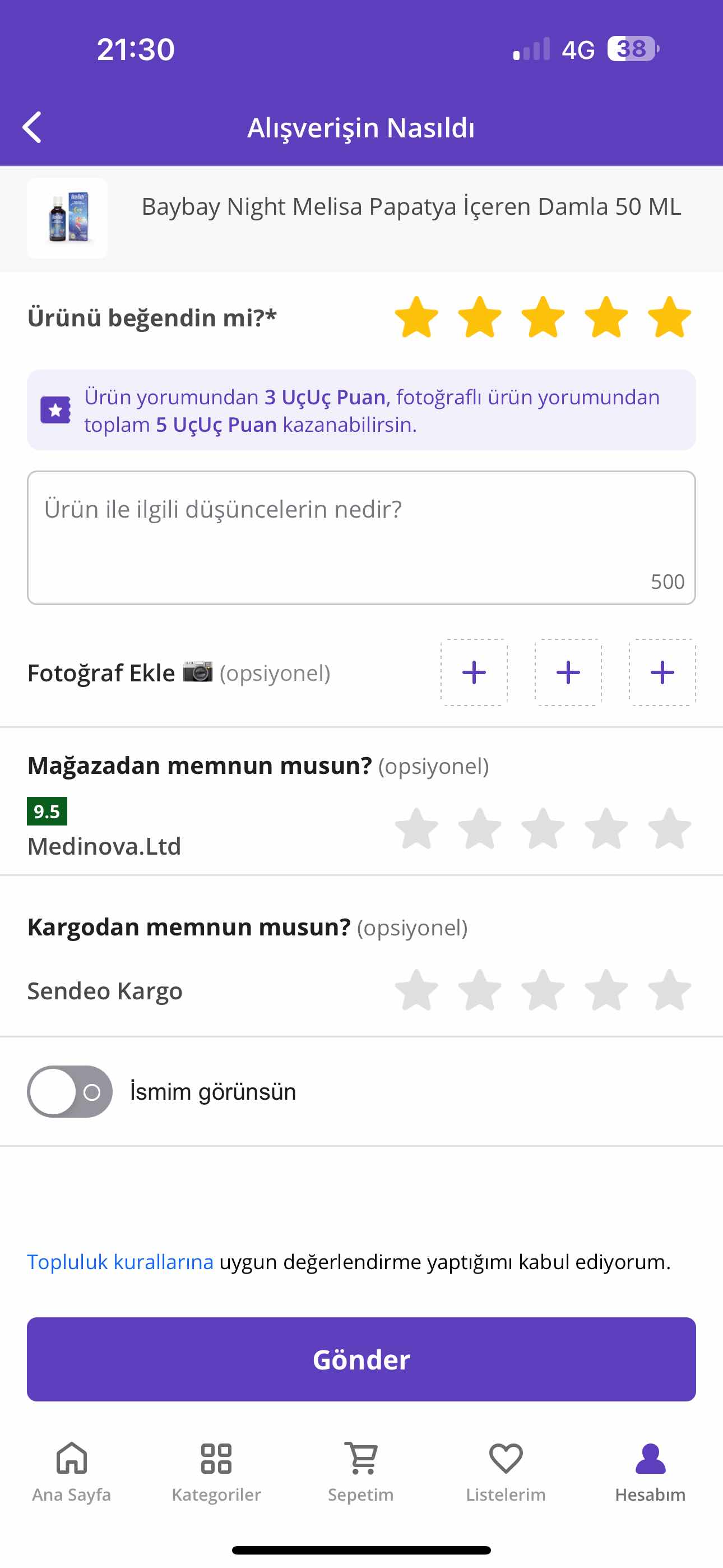Give Medinova.Ltd store two stars

(x=480, y=828)
